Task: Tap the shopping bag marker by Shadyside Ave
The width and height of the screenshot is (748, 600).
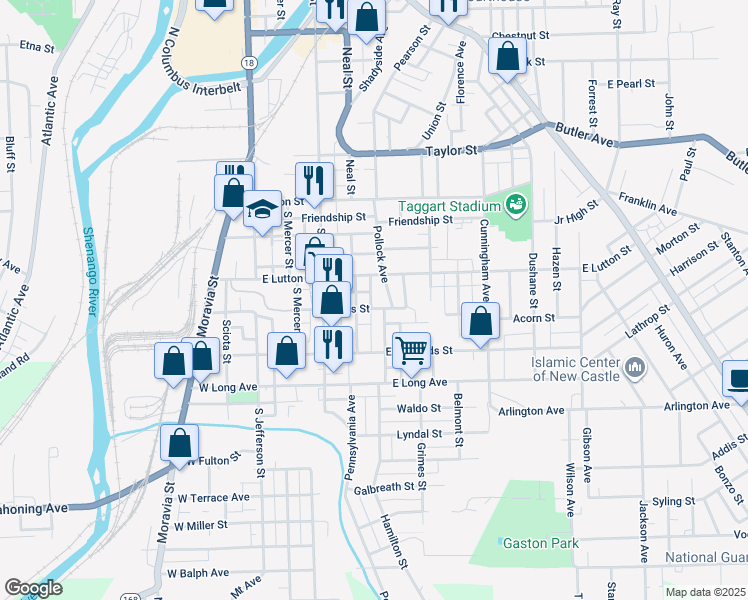Action: point(366,17)
